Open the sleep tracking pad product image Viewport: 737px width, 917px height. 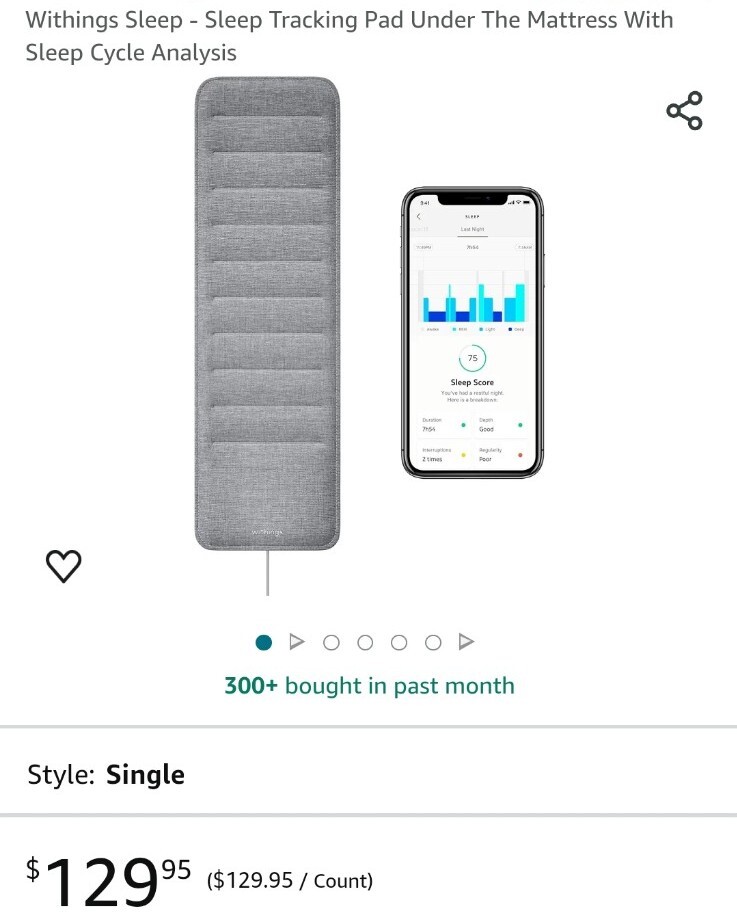pos(267,315)
